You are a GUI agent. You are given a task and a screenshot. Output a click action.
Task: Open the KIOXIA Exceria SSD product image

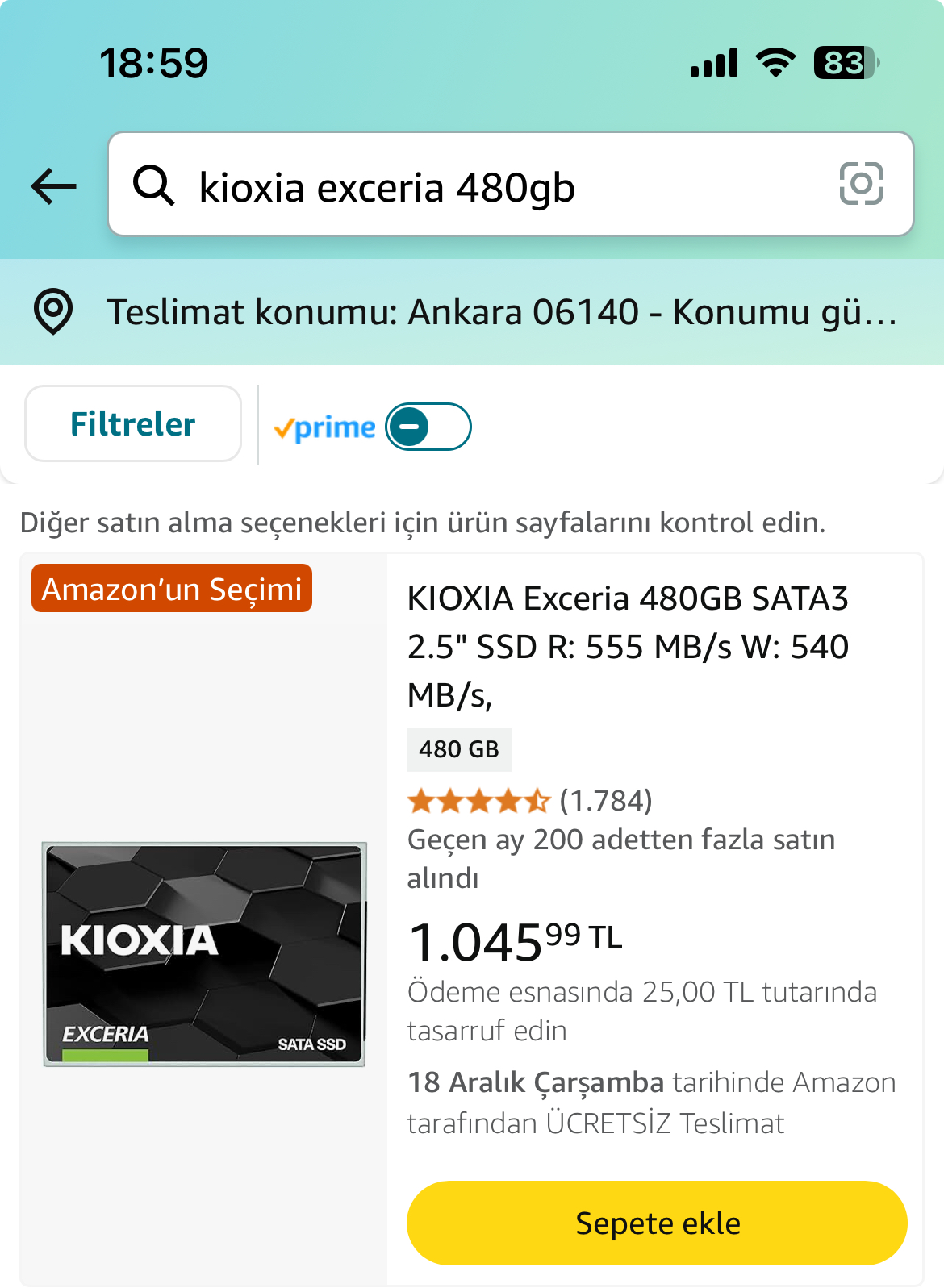click(x=204, y=954)
